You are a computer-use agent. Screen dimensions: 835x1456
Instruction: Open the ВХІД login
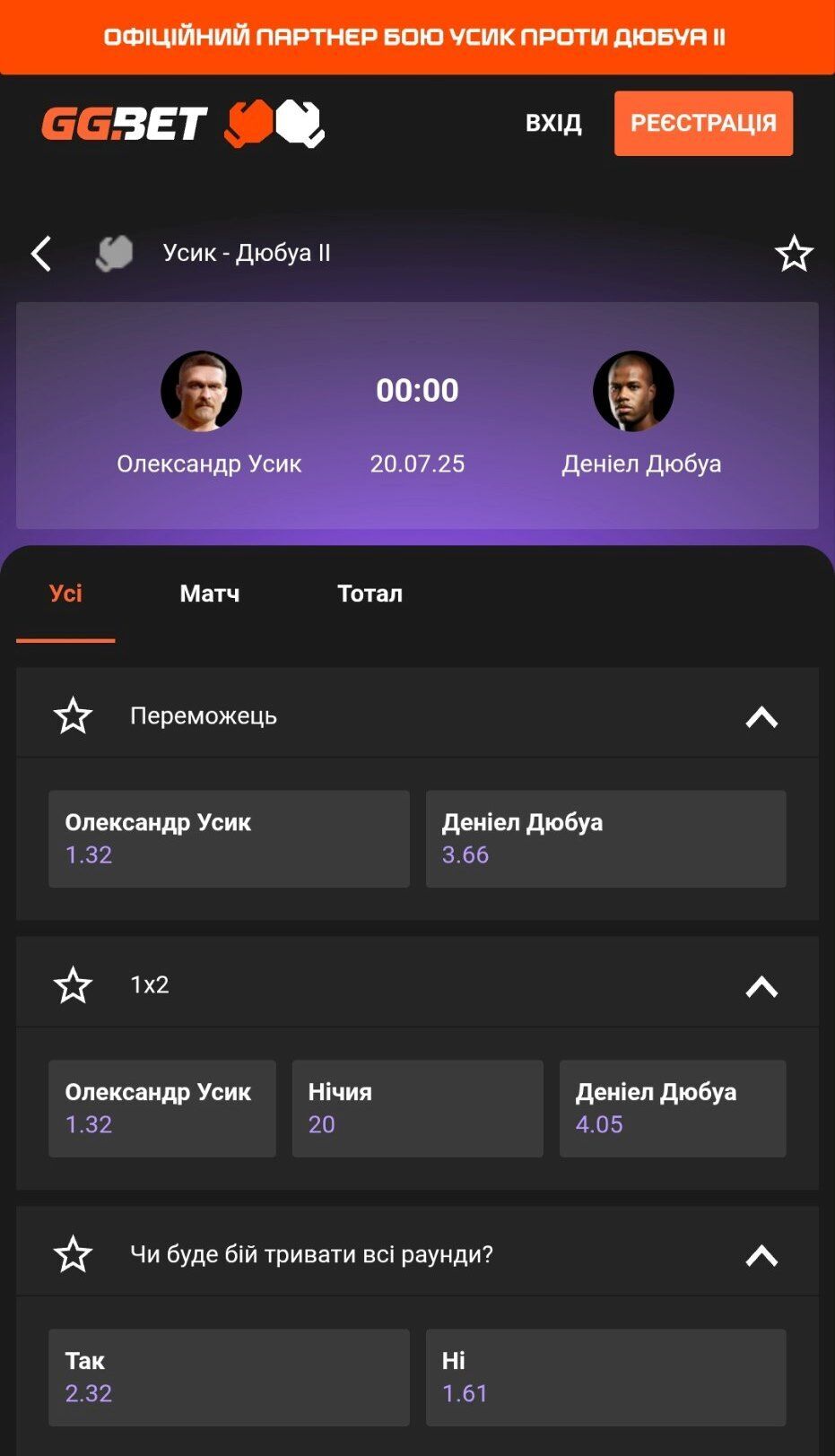[x=553, y=123]
